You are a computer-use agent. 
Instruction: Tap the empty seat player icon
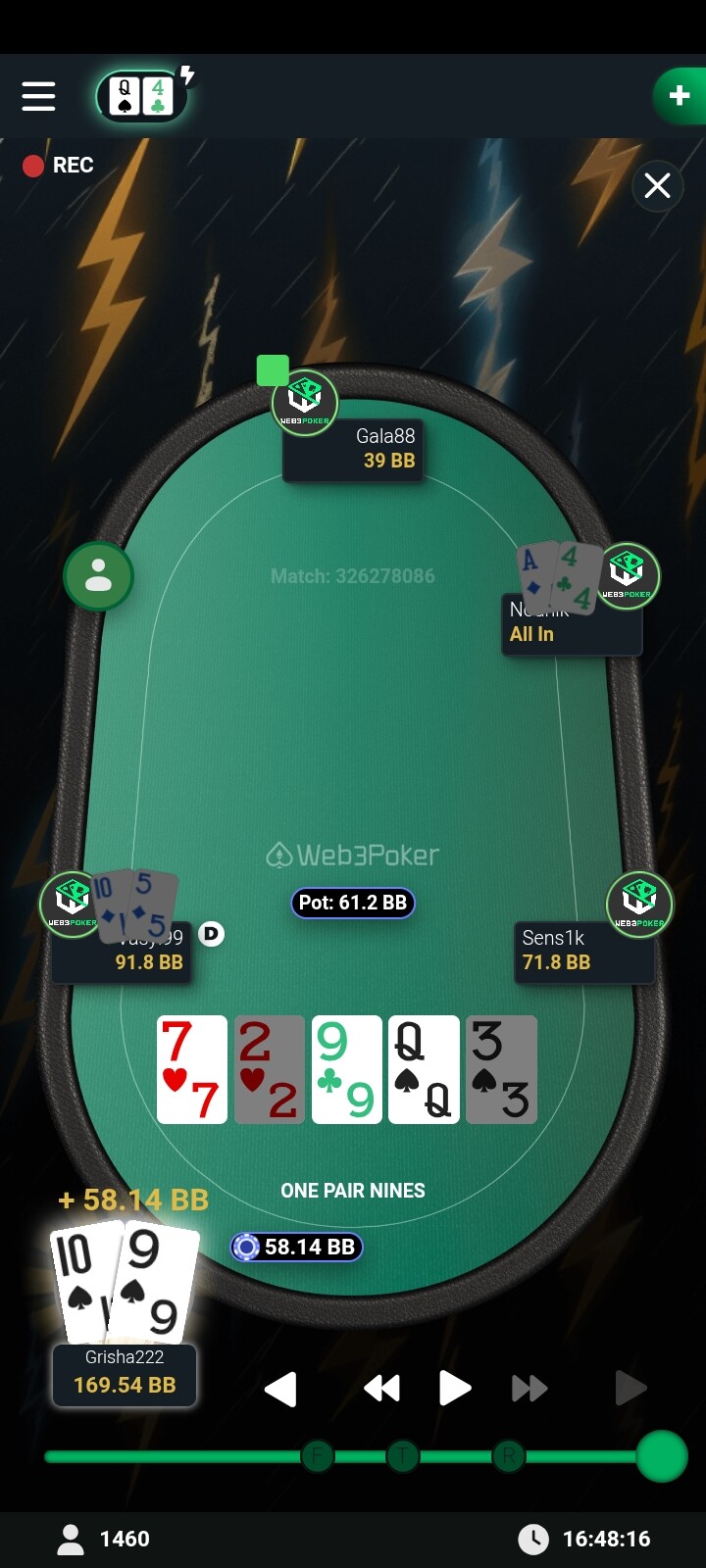tap(98, 576)
